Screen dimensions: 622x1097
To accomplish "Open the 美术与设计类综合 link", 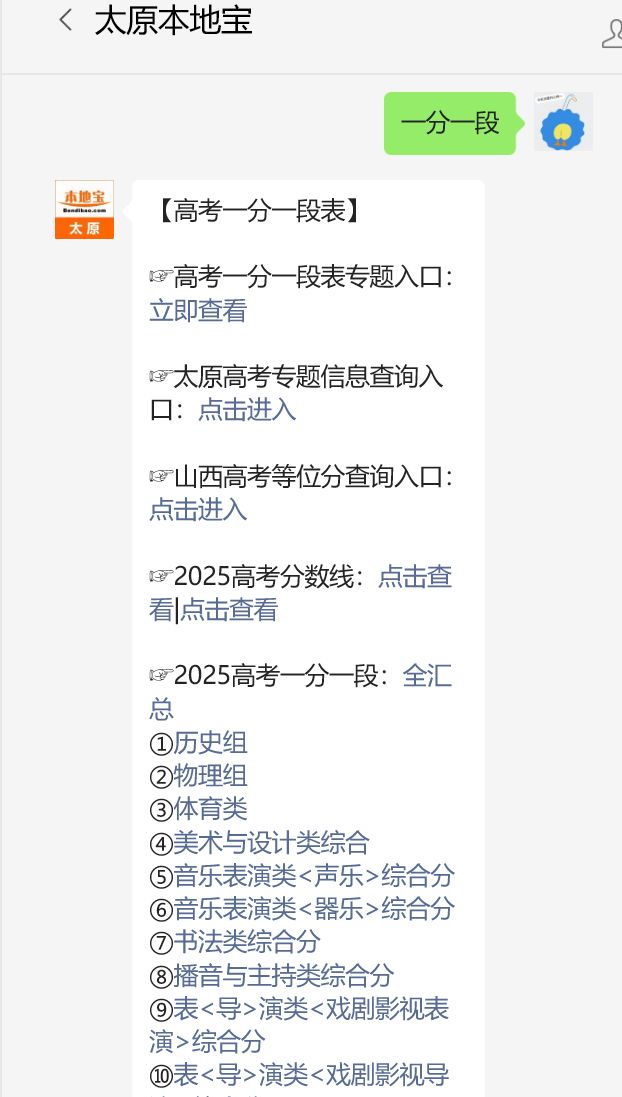I will point(271,842).
